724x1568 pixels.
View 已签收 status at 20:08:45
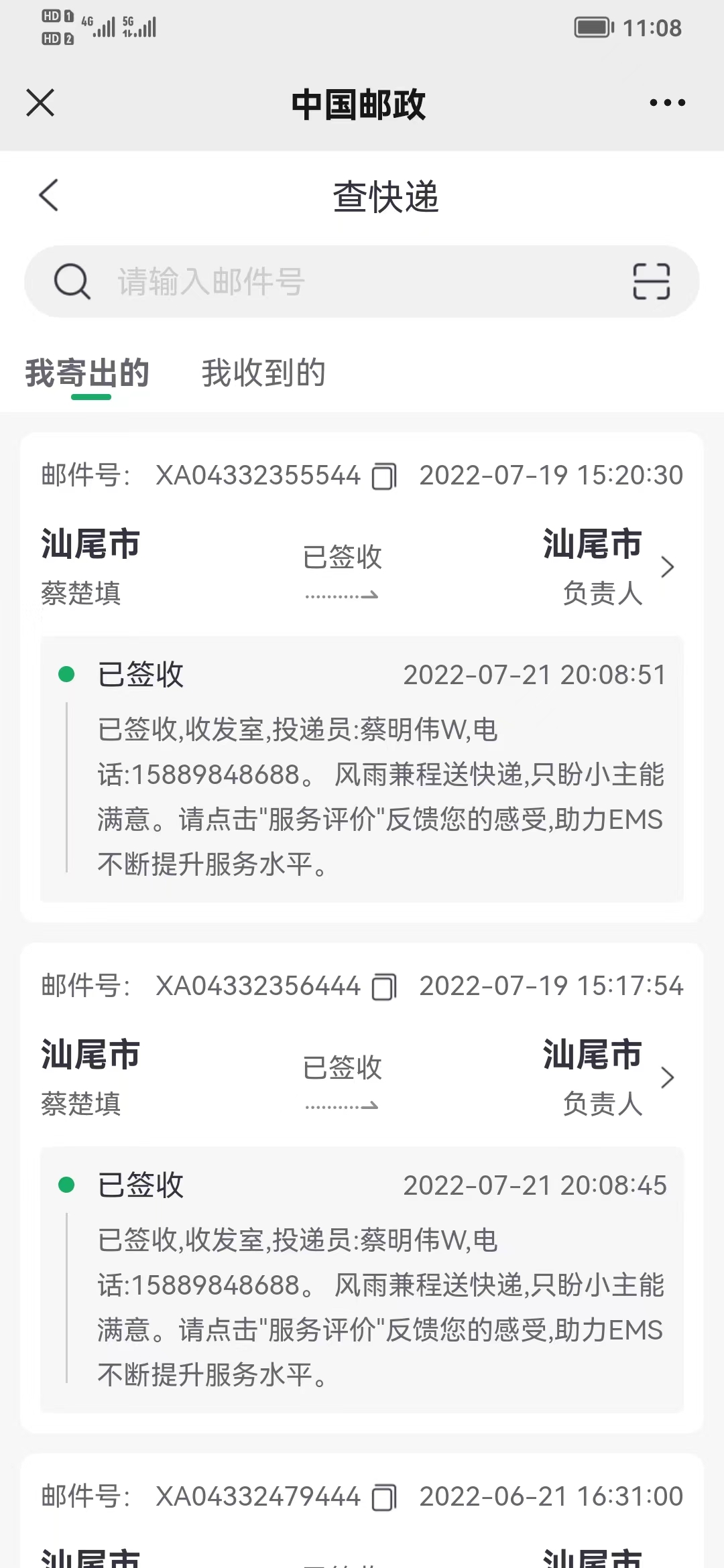[x=362, y=1280]
